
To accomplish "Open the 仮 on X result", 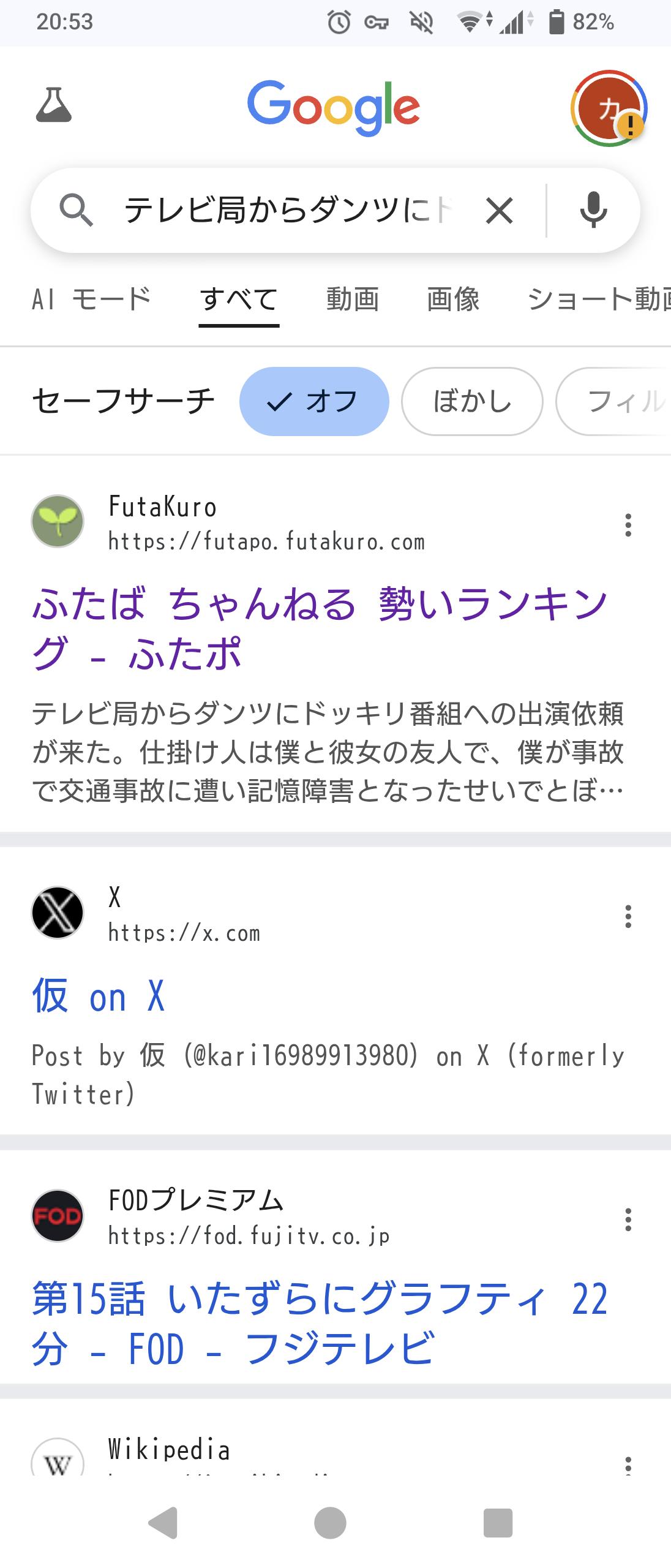I will point(98,997).
